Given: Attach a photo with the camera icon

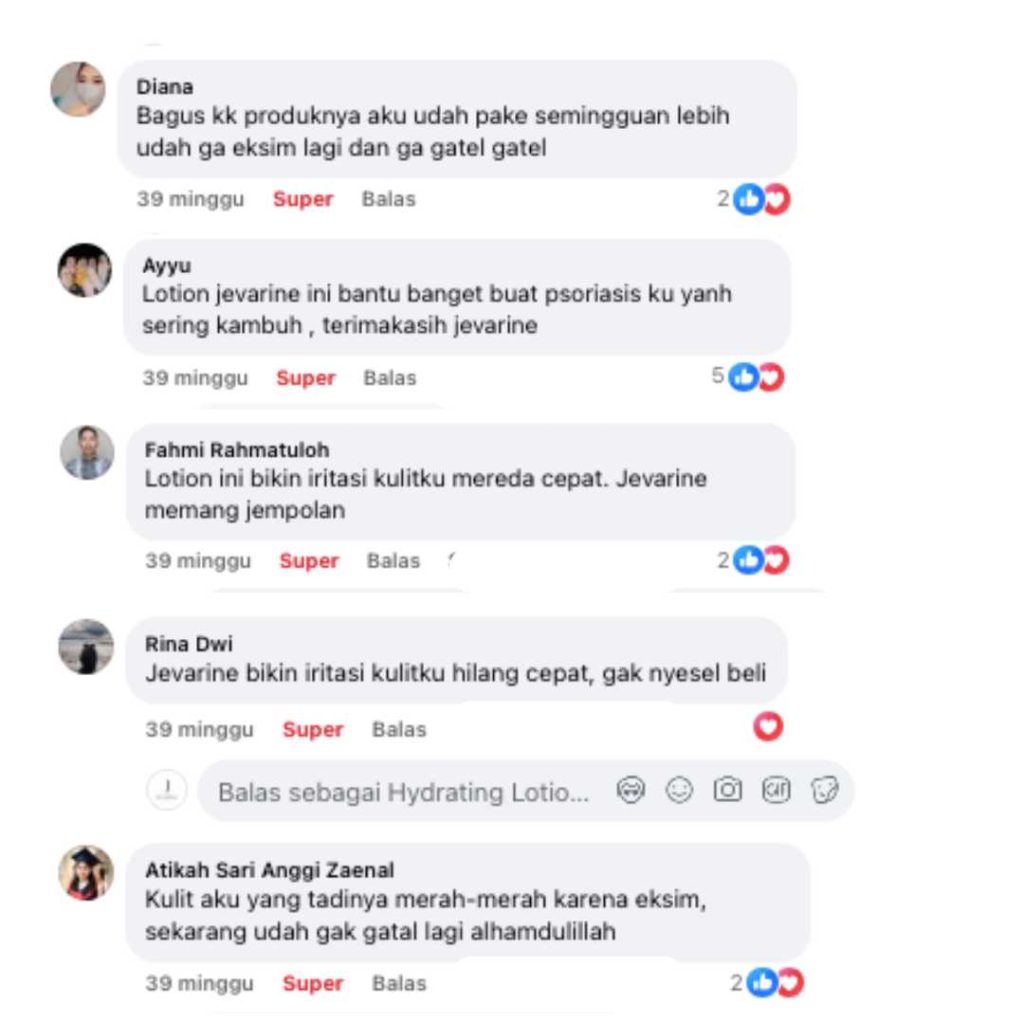Looking at the screenshot, I should [x=727, y=791].
